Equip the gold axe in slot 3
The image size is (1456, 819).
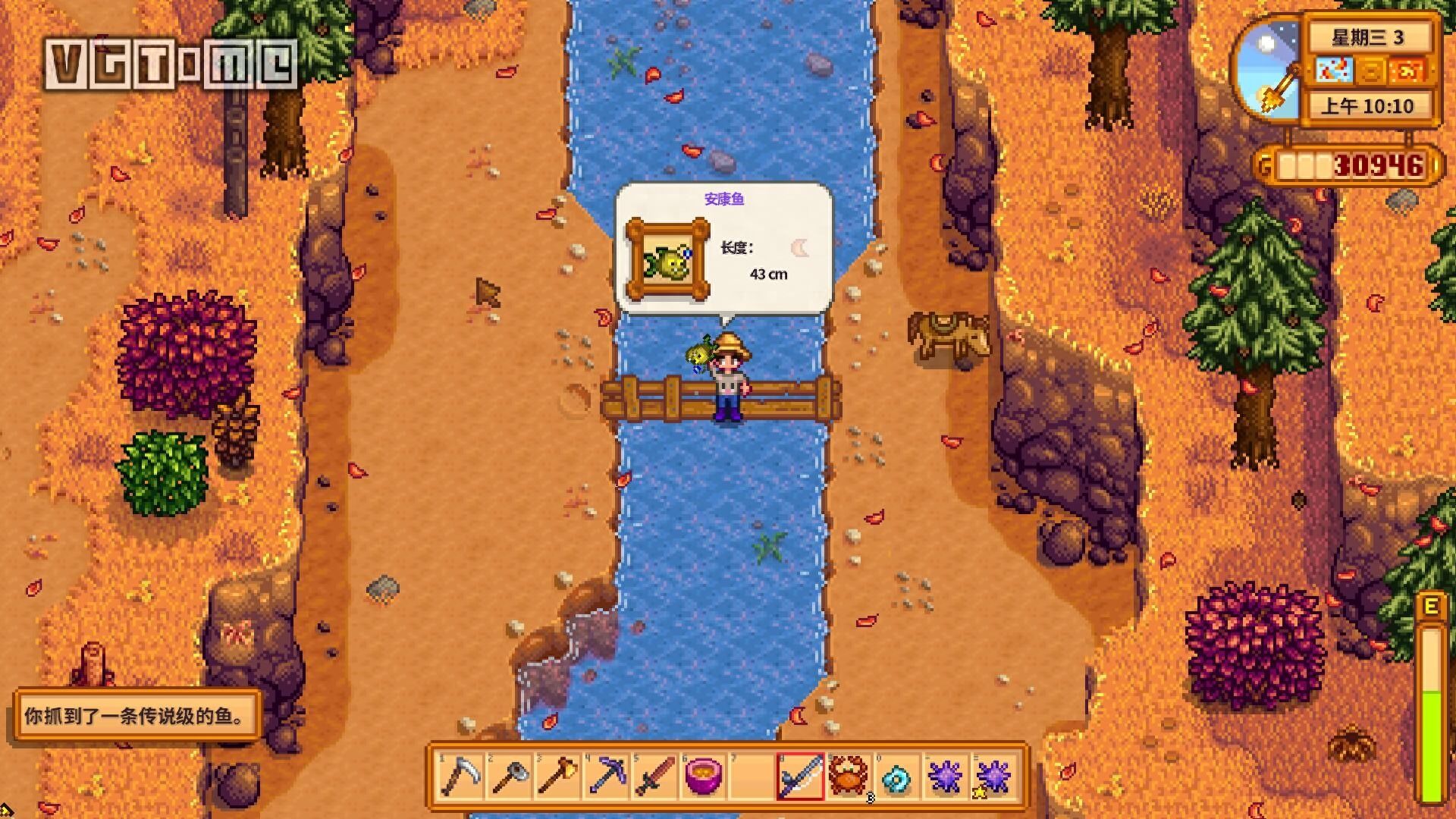(x=557, y=777)
